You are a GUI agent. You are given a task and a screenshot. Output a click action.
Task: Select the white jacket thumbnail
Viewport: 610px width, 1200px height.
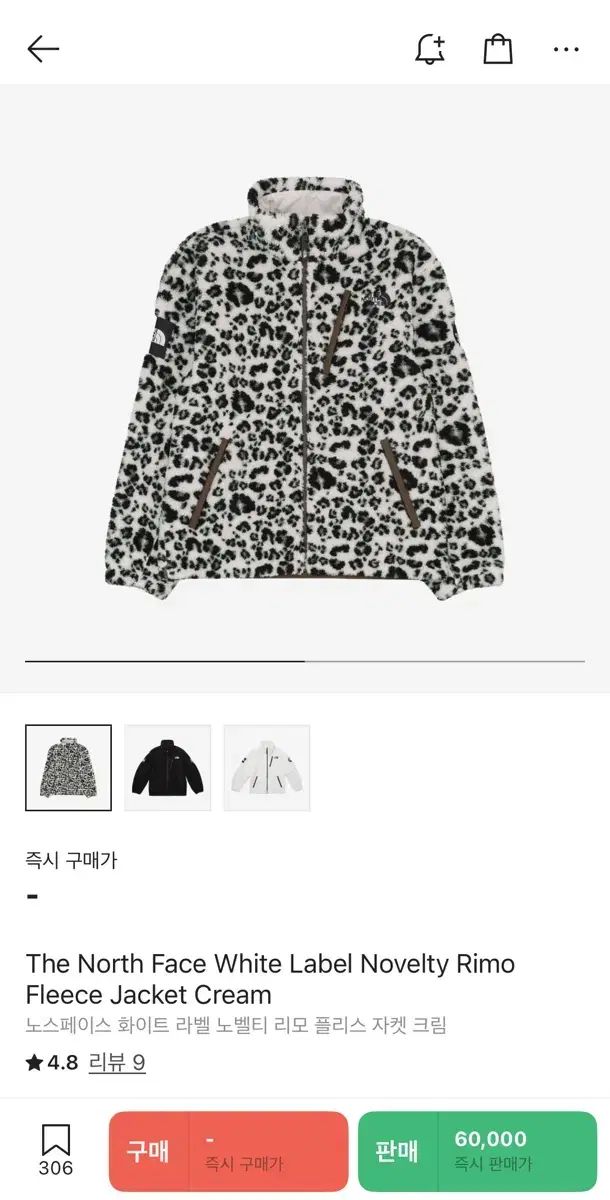[x=267, y=767]
